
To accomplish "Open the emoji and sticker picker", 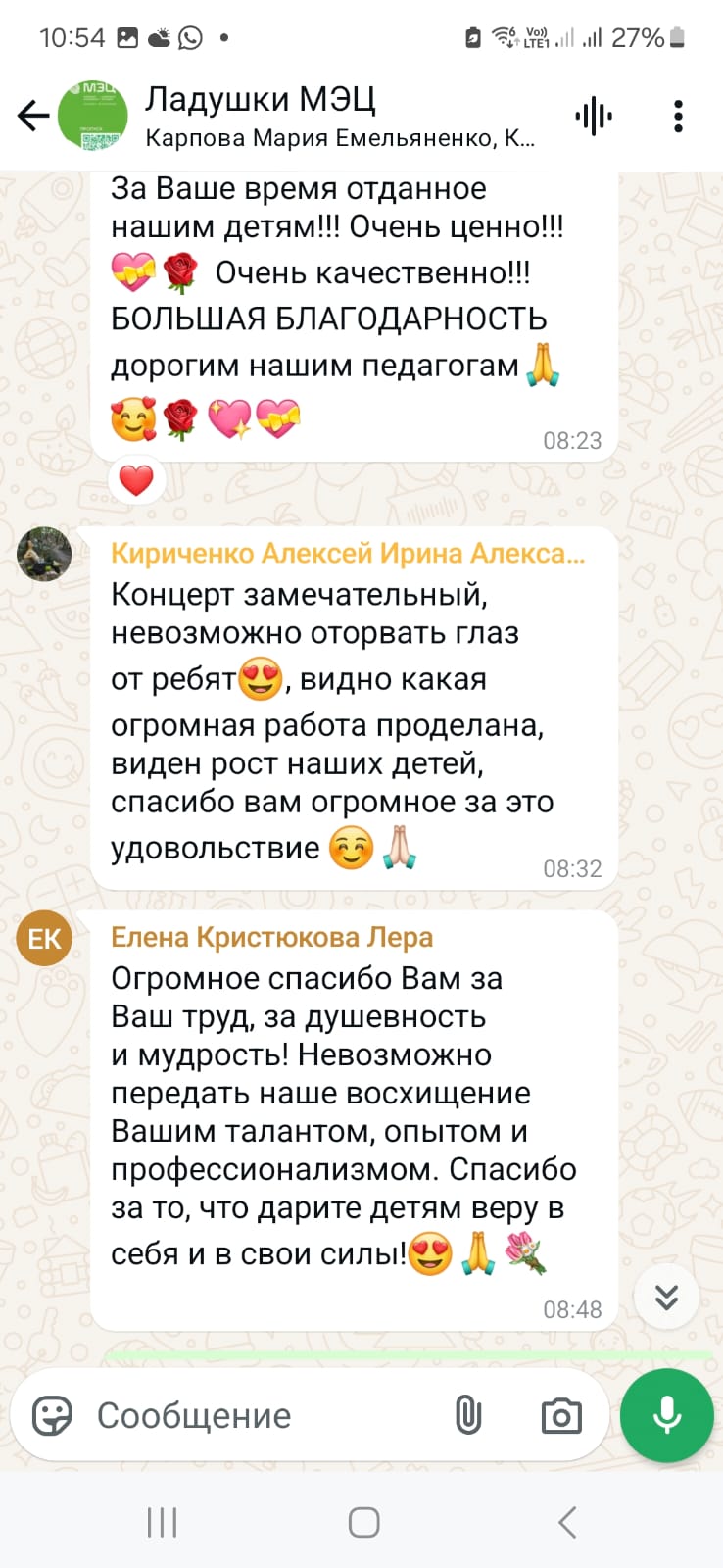I will tap(52, 1416).
